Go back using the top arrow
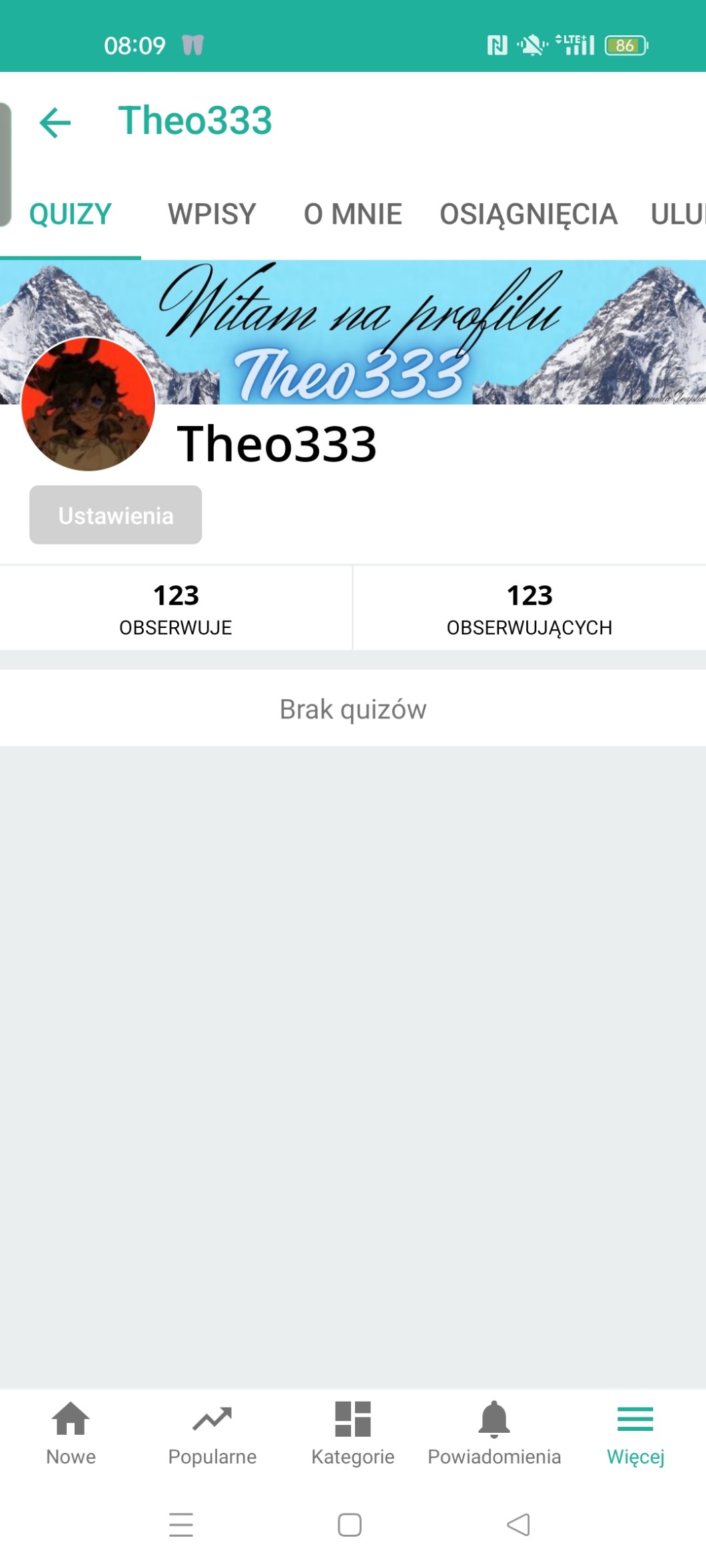Image resolution: width=706 pixels, height=1568 pixels. click(x=55, y=123)
